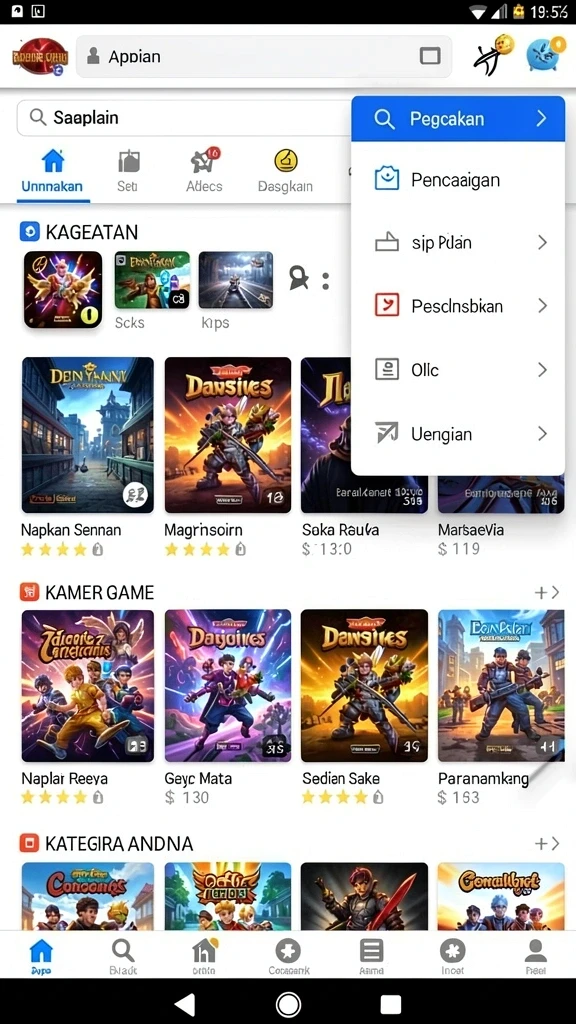Open the Dasgkain tab

click(x=285, y=171)
